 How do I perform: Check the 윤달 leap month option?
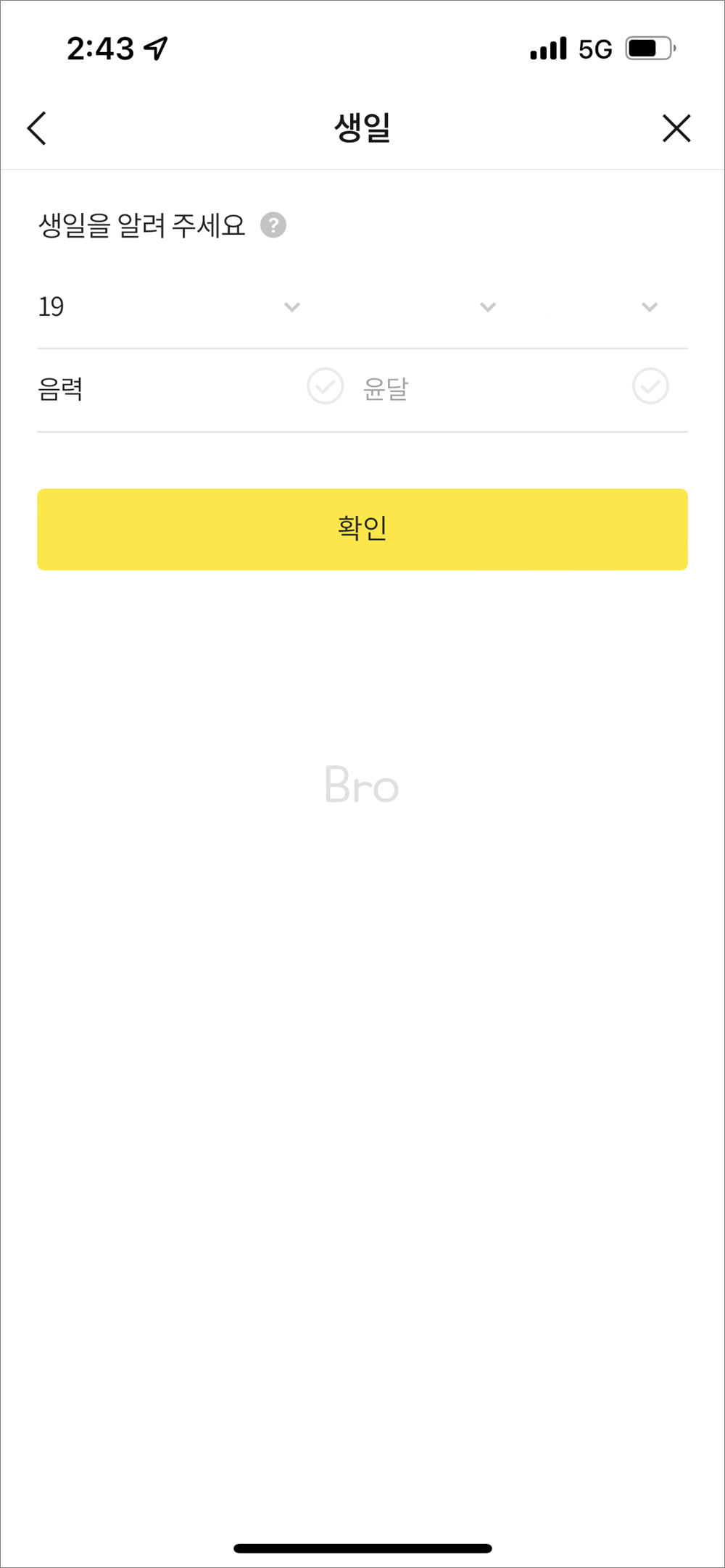649,386
